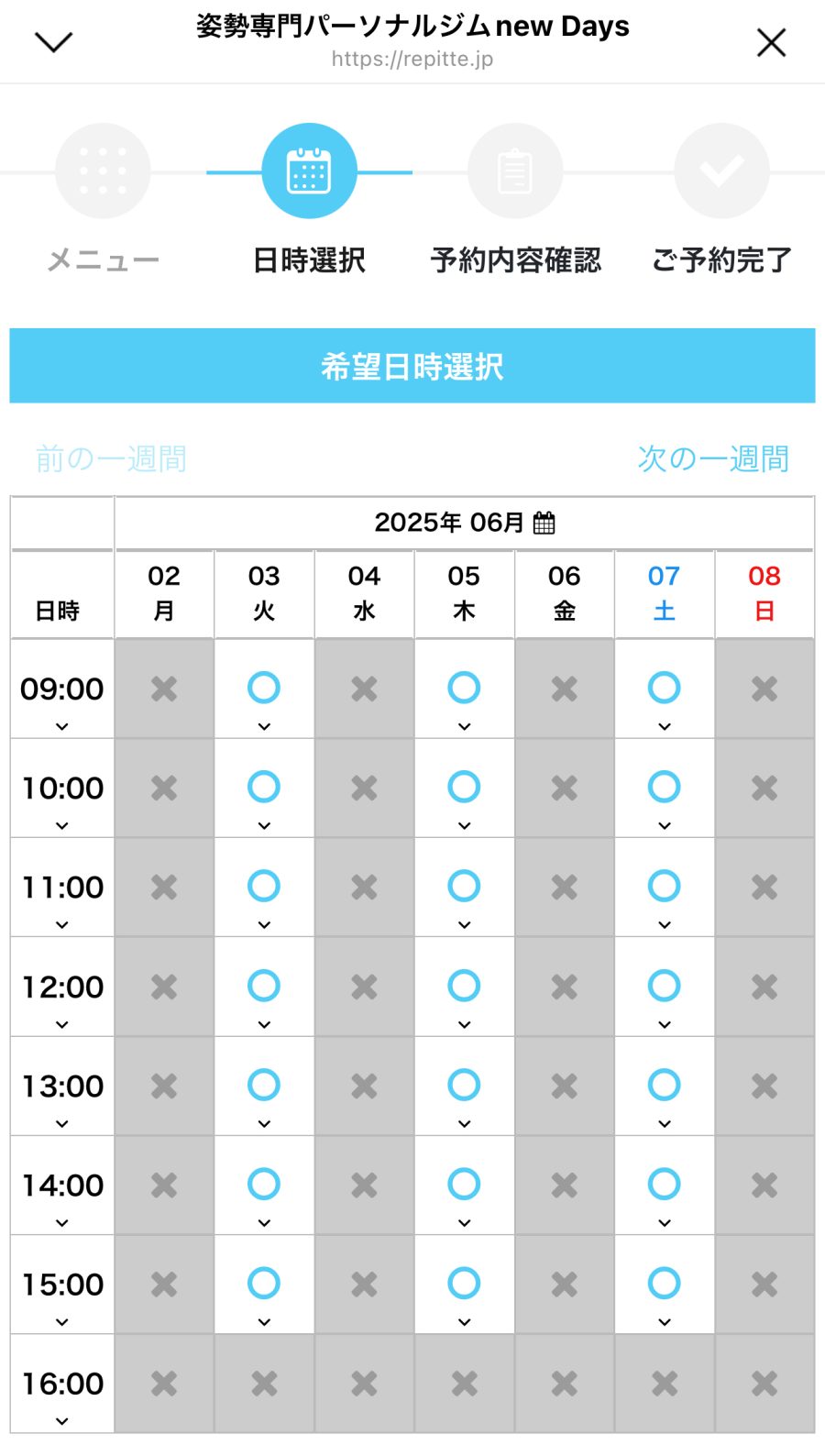Book the 10:00 slot on Thursday 05
The width and height of the screenshot is (825, 1456).
[x=464, y=787]
